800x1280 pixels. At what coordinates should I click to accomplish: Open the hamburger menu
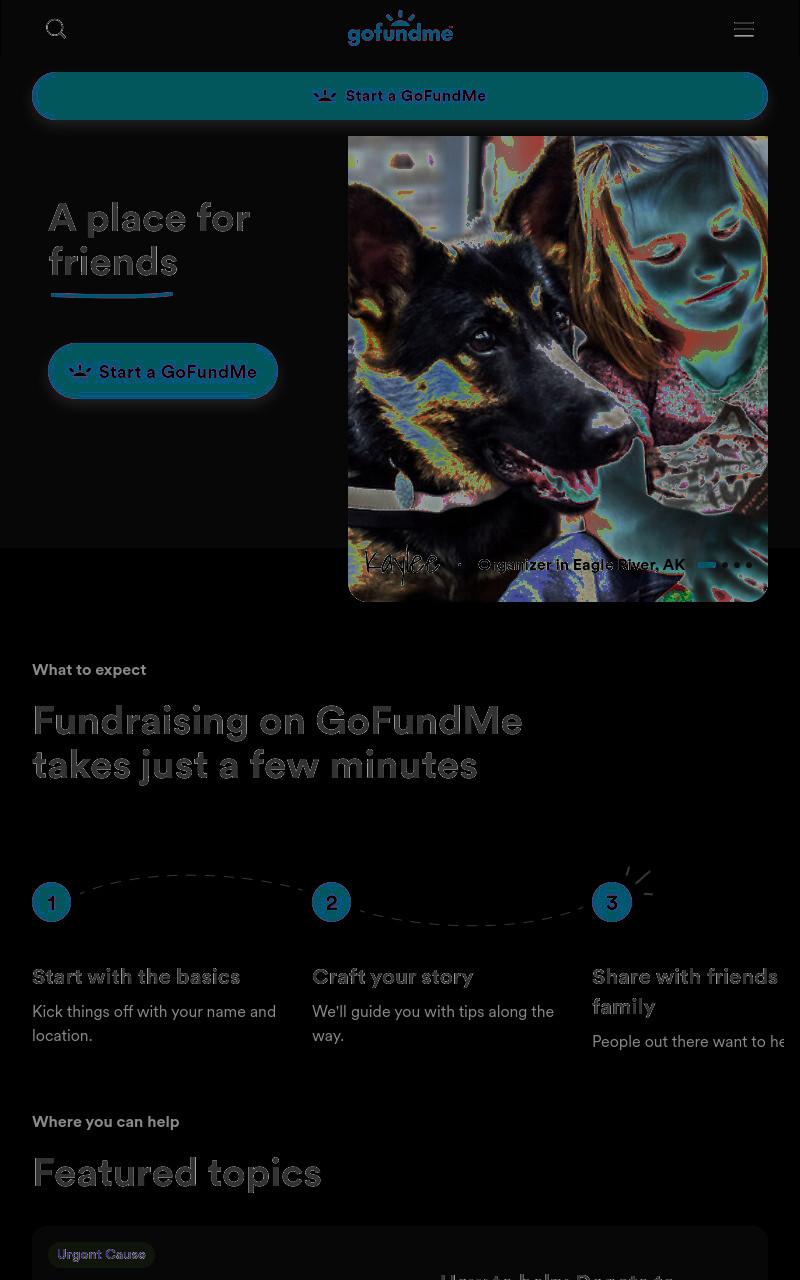(x=744, y=29)
